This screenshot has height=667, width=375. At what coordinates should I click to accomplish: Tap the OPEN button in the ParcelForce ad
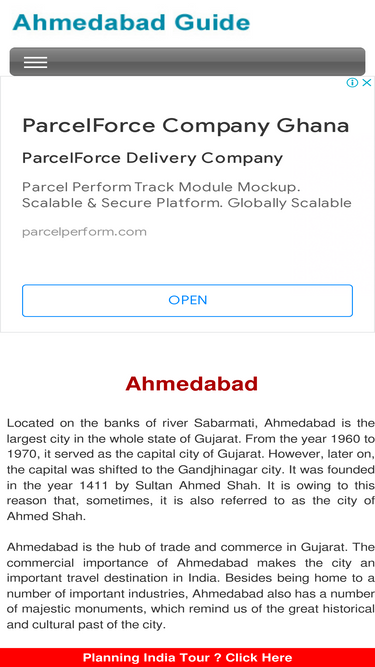(x=188, y=300)
